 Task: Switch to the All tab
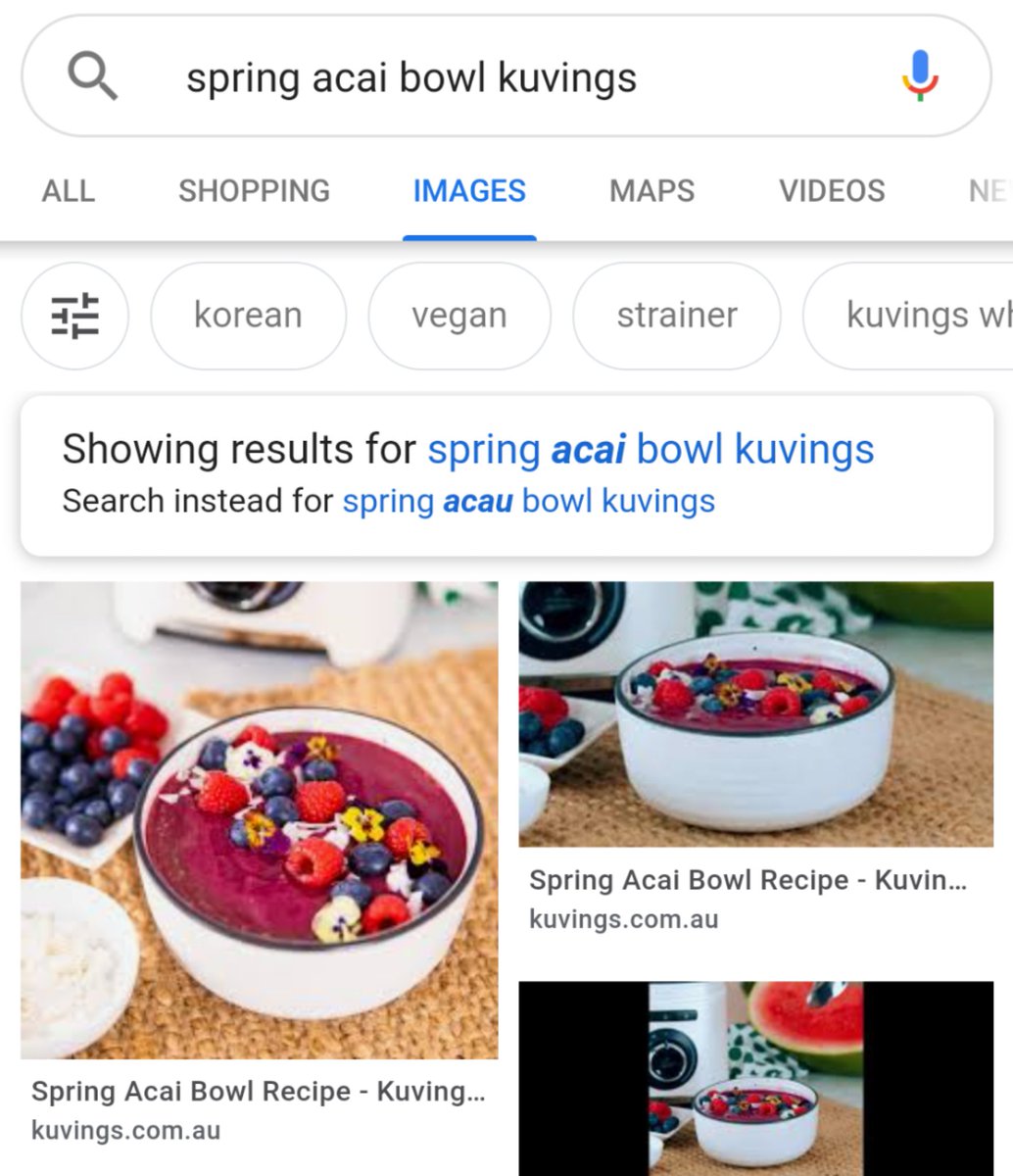point(68,191)
